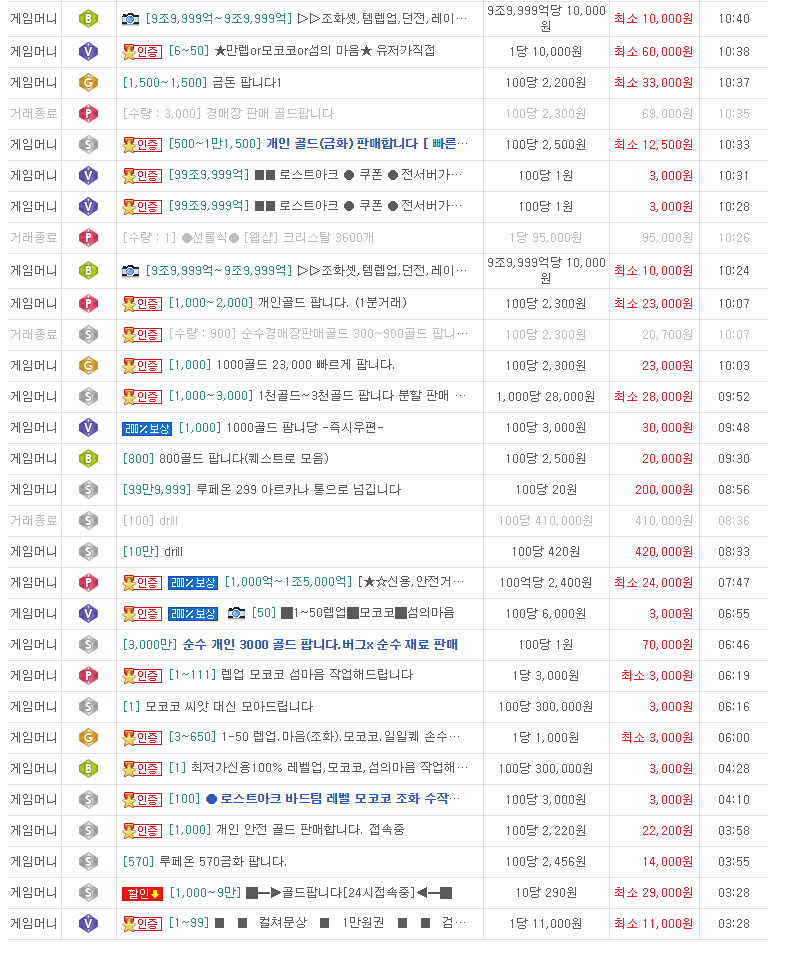
Task: Open the '개인골드 팝니다. (1분거래)' listing
Action: point(331,302)
